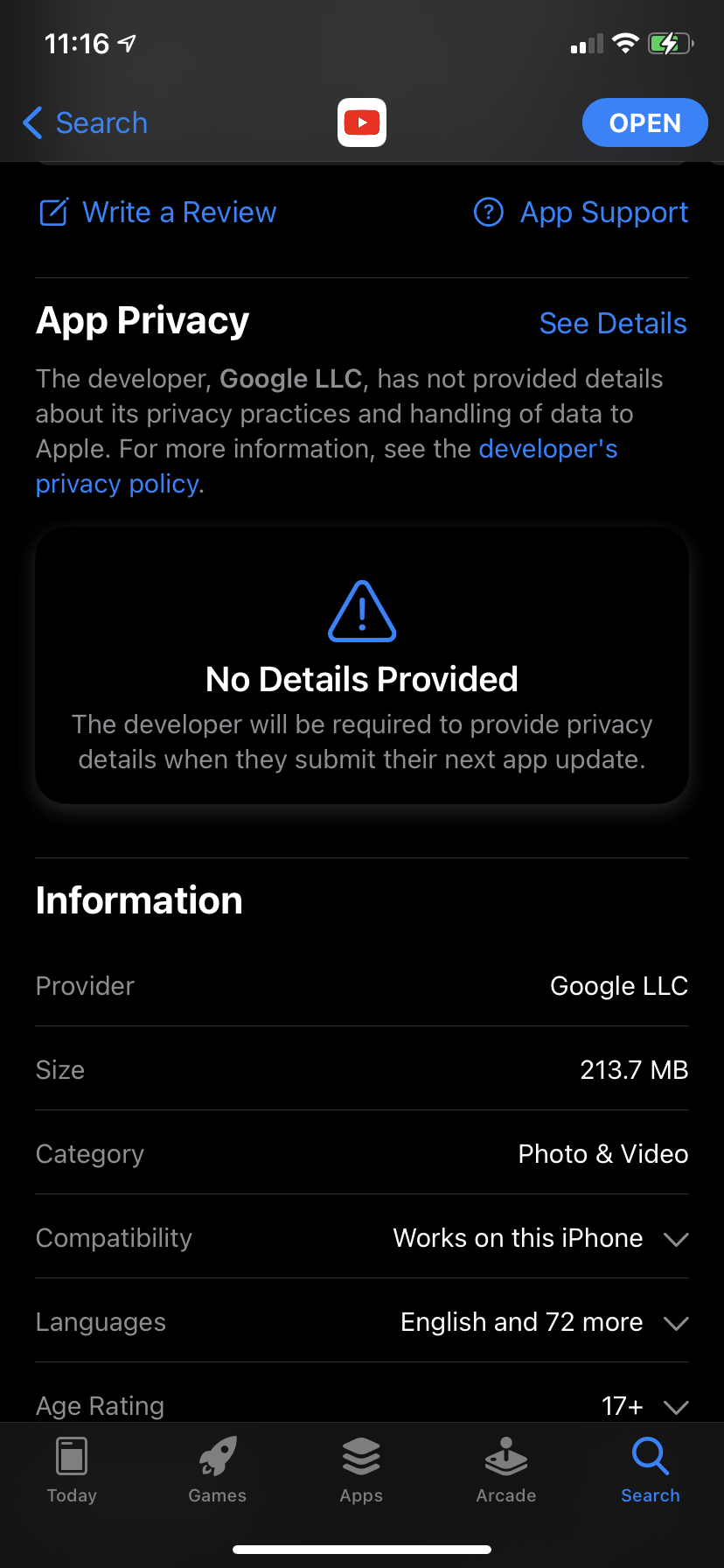Switch to the Apps tab
This screenshot has width=724, height=1568.
(361, 1472)
